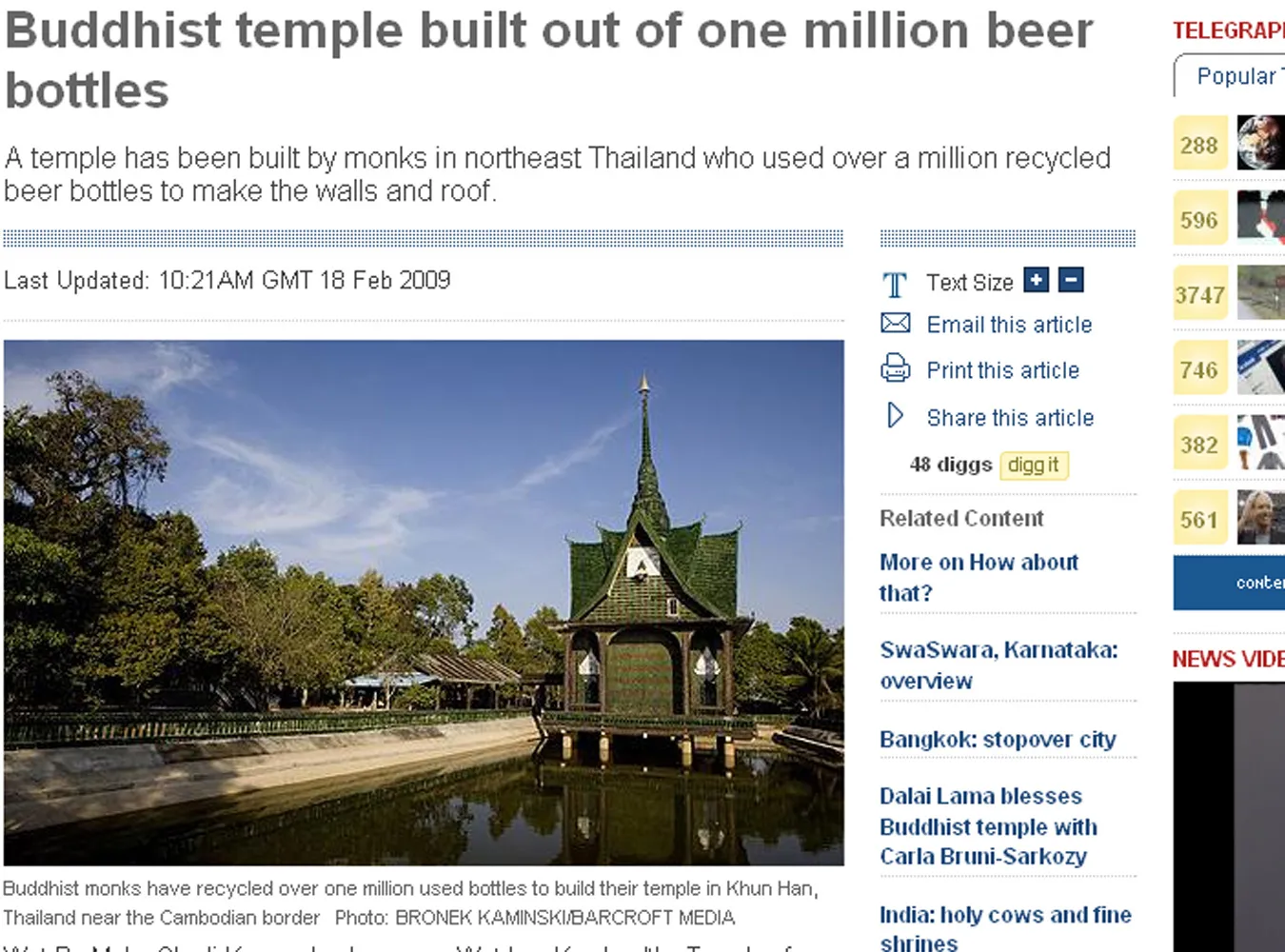Open the popular story with 288 count
The height and width of the screenshot is (952, 1285).
pos(1260,144)
